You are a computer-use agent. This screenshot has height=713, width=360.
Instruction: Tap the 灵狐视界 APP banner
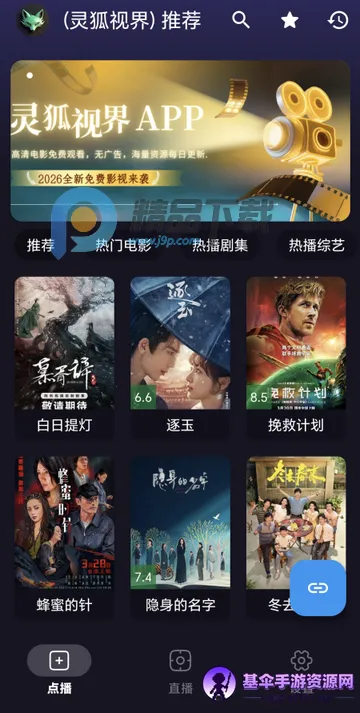[180, 141]
